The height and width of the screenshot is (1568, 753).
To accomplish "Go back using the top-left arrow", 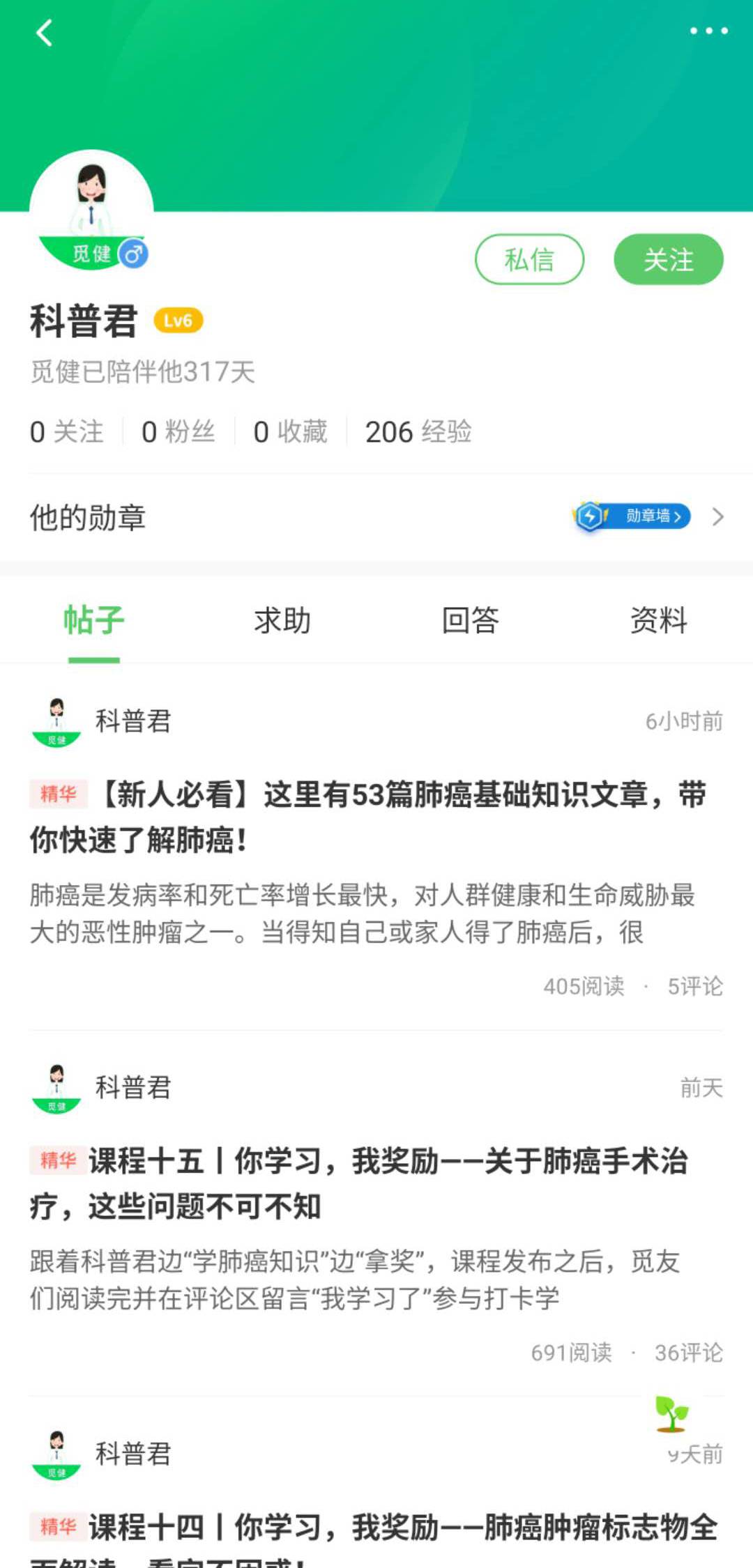I will tap(45, 33).
